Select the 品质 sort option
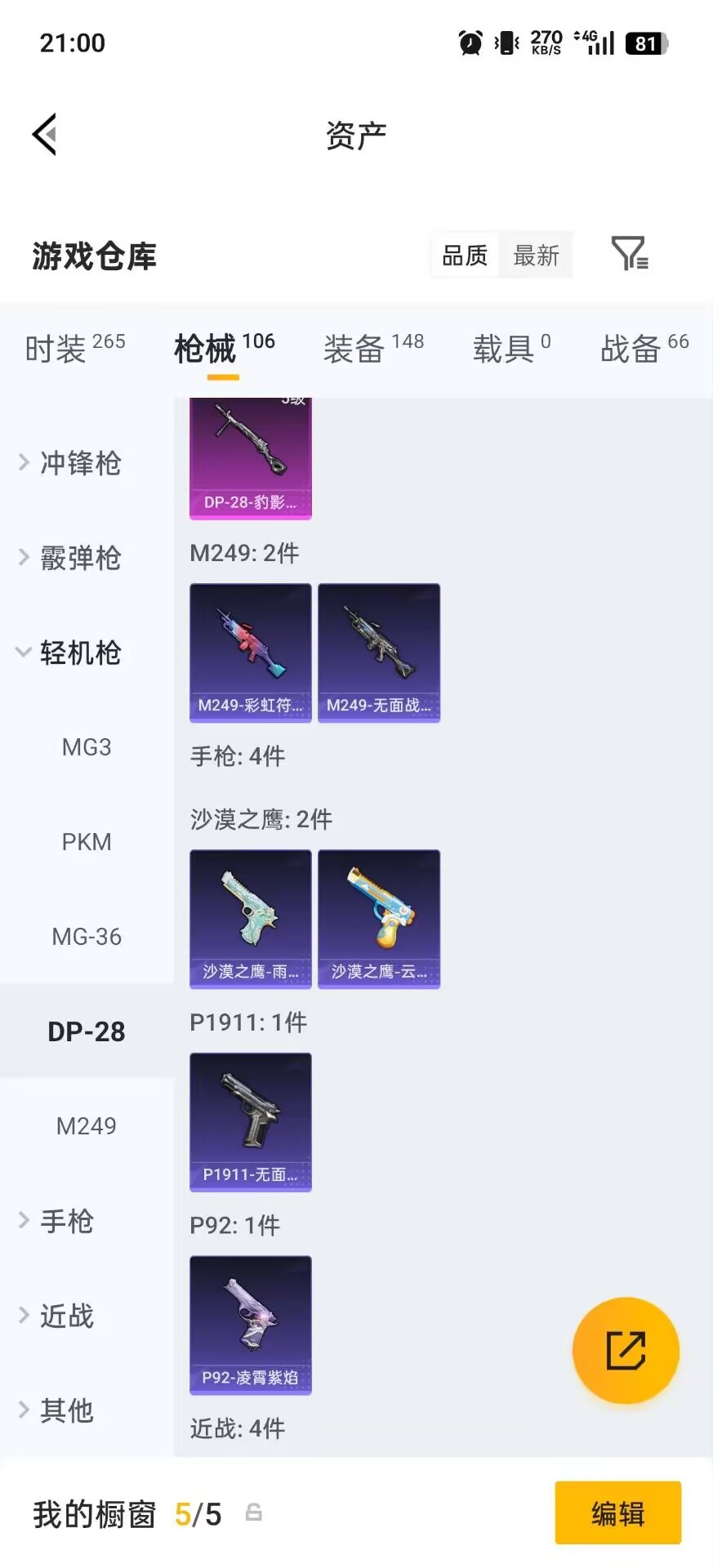This screenshot has height=1568, width=713. (x=463, y=255)
